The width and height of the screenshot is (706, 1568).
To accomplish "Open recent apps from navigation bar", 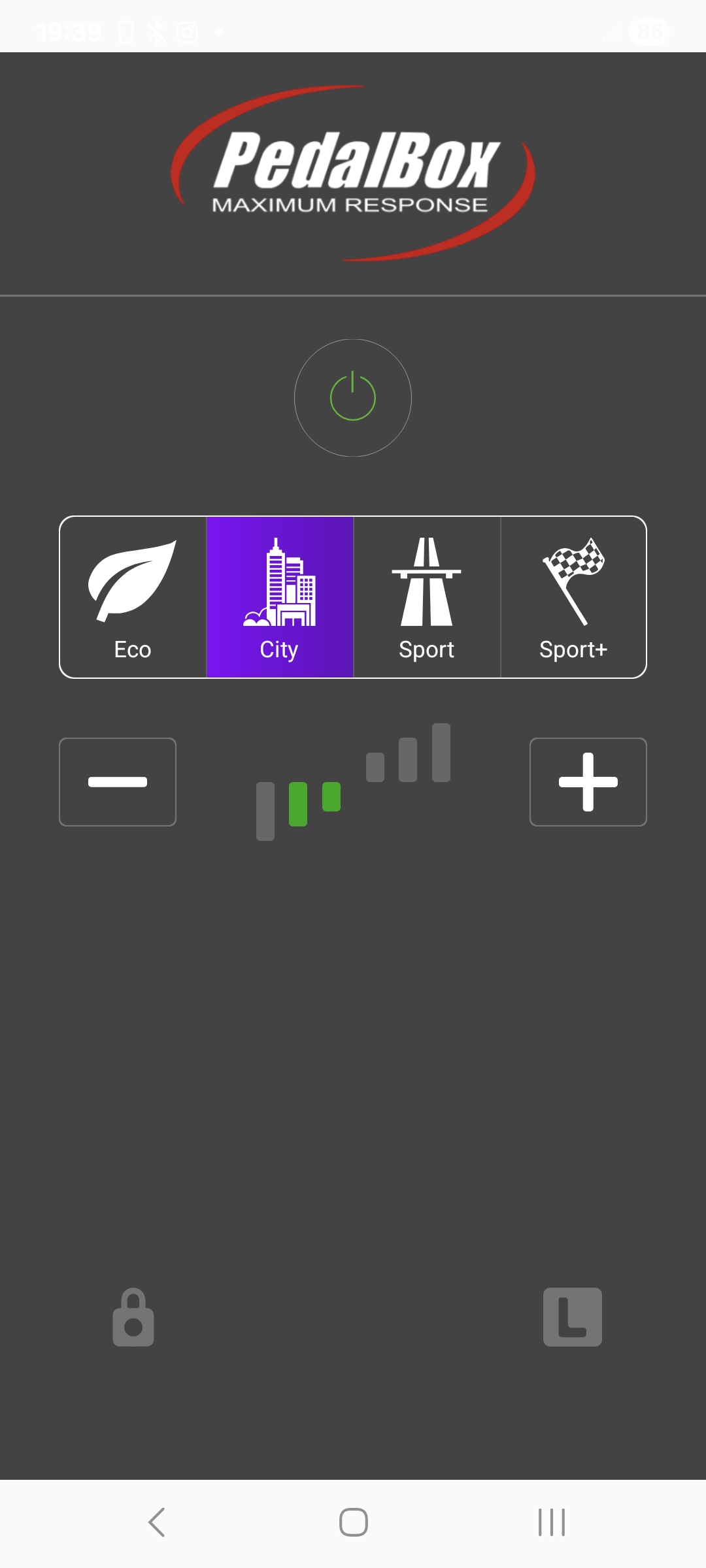I will 552,1522.
